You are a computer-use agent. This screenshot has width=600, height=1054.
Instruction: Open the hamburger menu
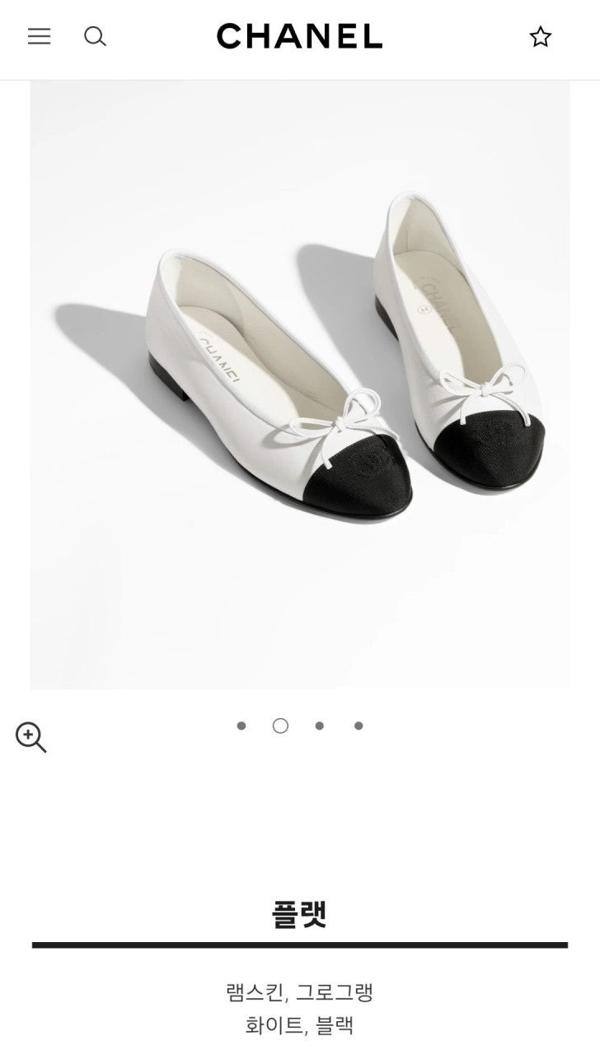(x=39, y=36)
